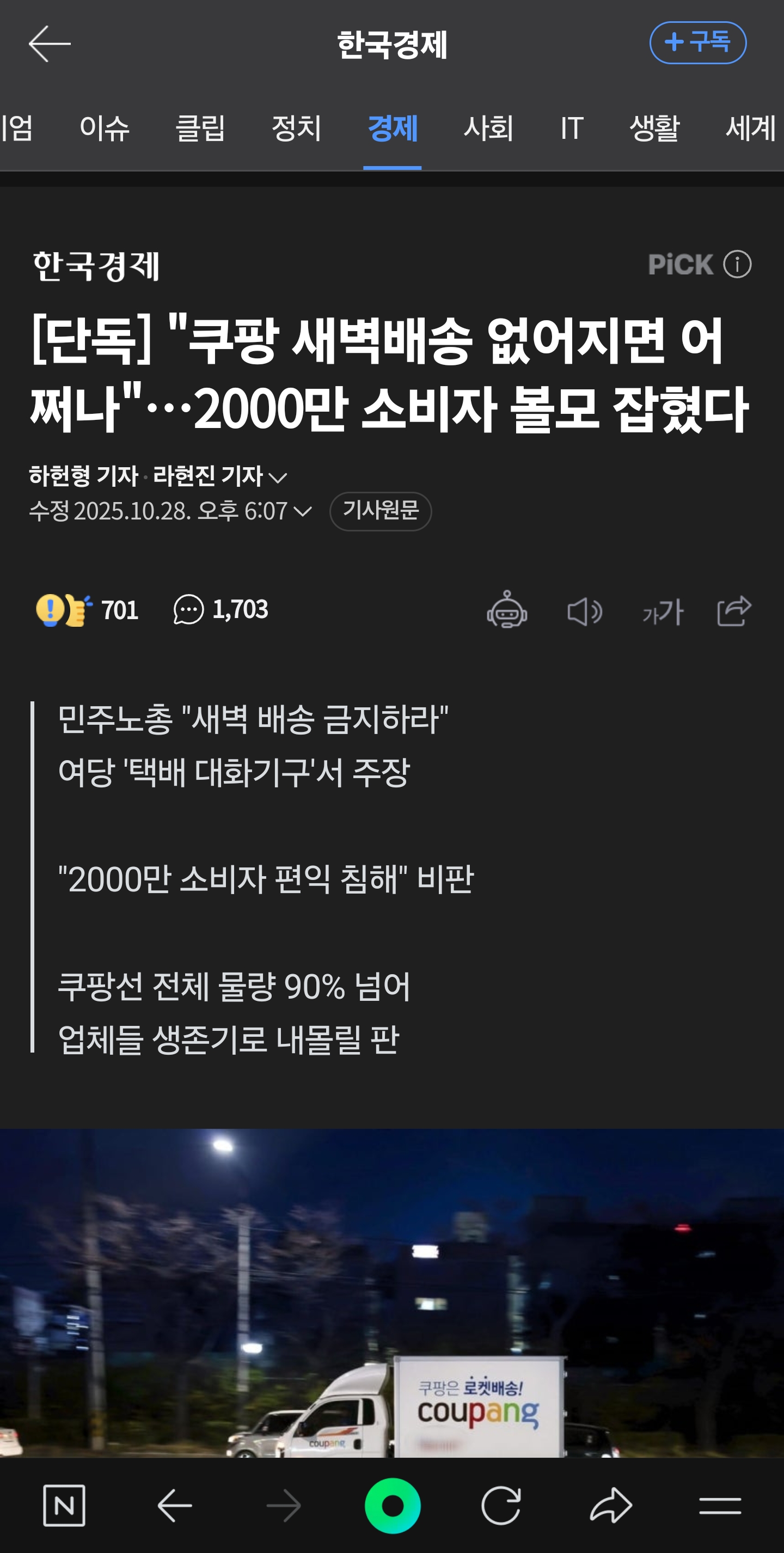The image size is (784, 1553).
Task: Expand the reporter names dropdown
Action: click(x=278, y=478)
